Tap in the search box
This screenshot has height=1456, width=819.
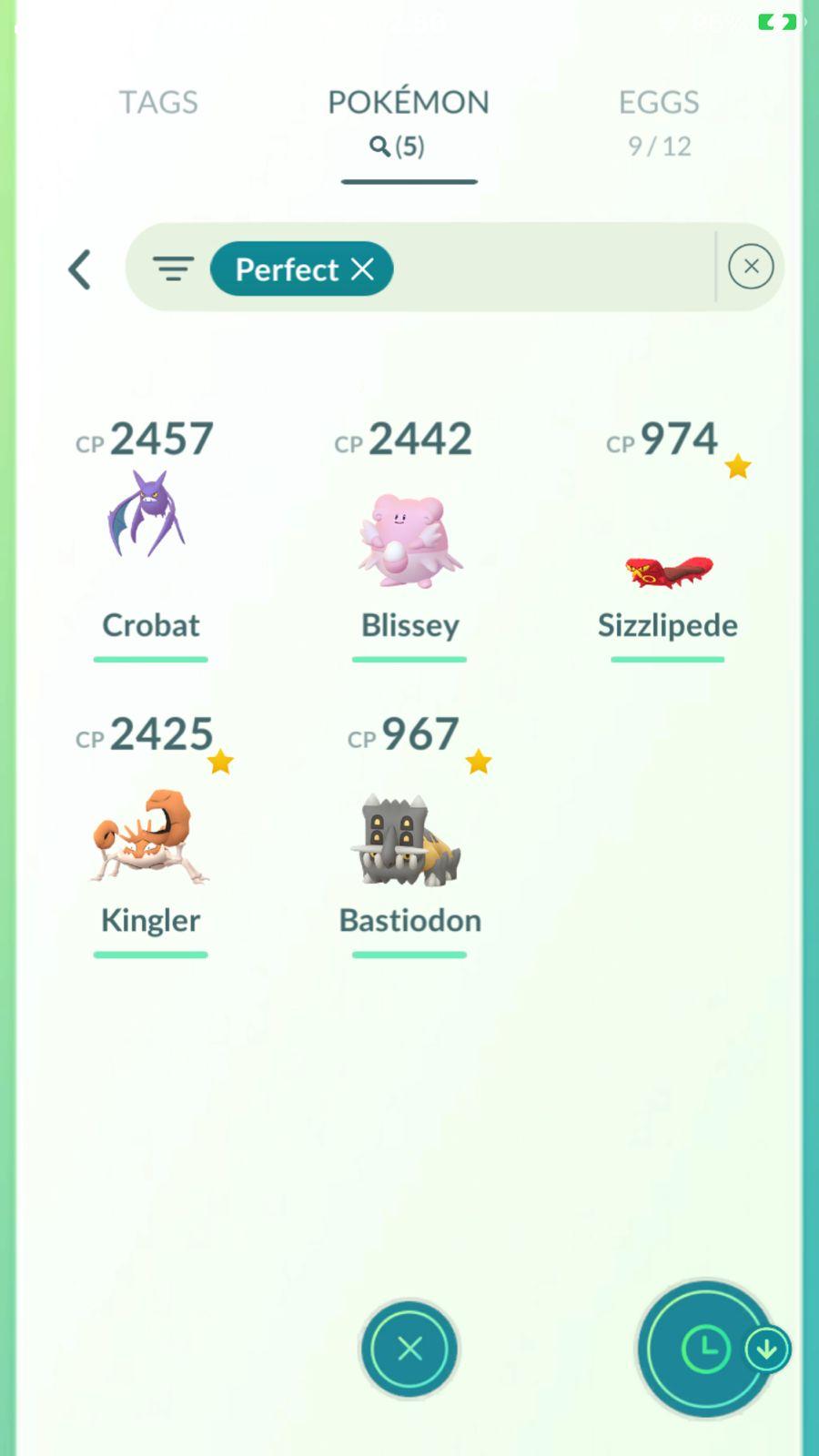[546, 268]
